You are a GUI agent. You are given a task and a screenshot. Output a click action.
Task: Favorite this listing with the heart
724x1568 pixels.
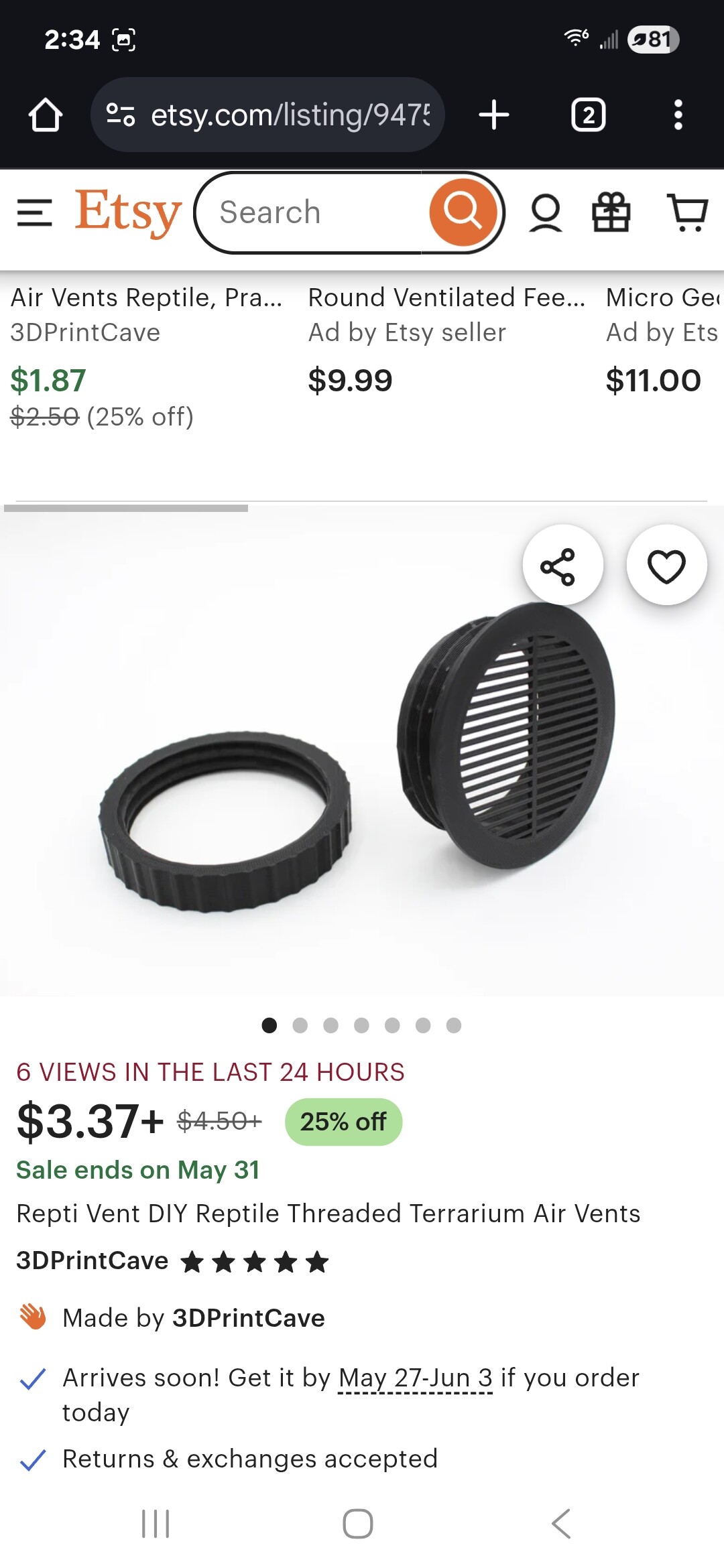coord(666,566)
